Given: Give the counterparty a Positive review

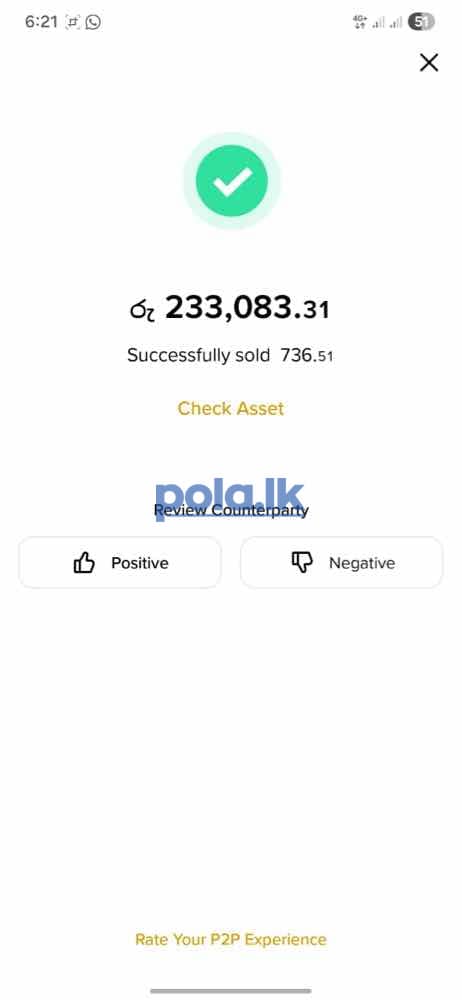Looking at the screenshot, I should click(120, 562).
